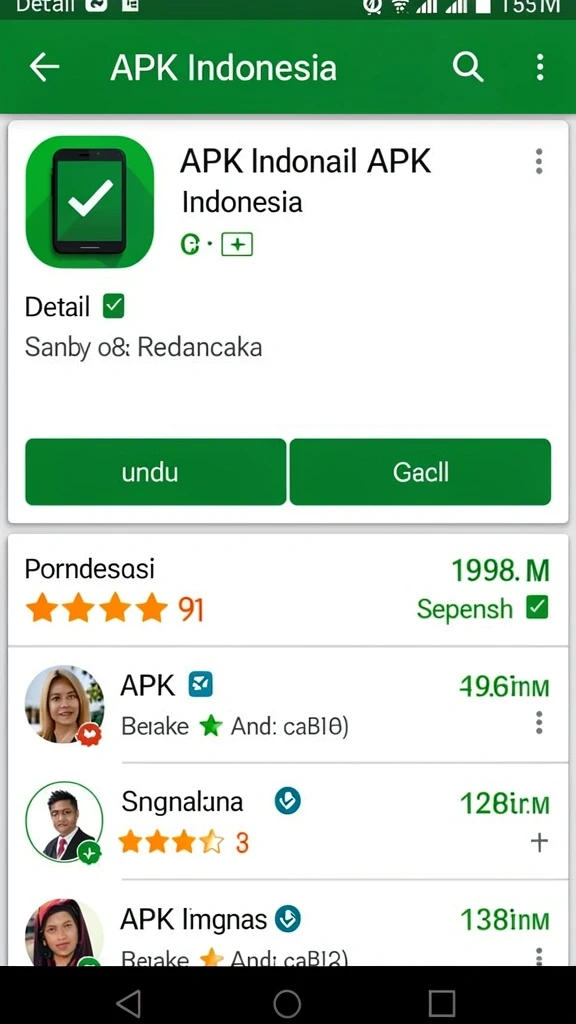
Task: Tap the plus icon on Sngnaluna row
Action: (539, 842)
